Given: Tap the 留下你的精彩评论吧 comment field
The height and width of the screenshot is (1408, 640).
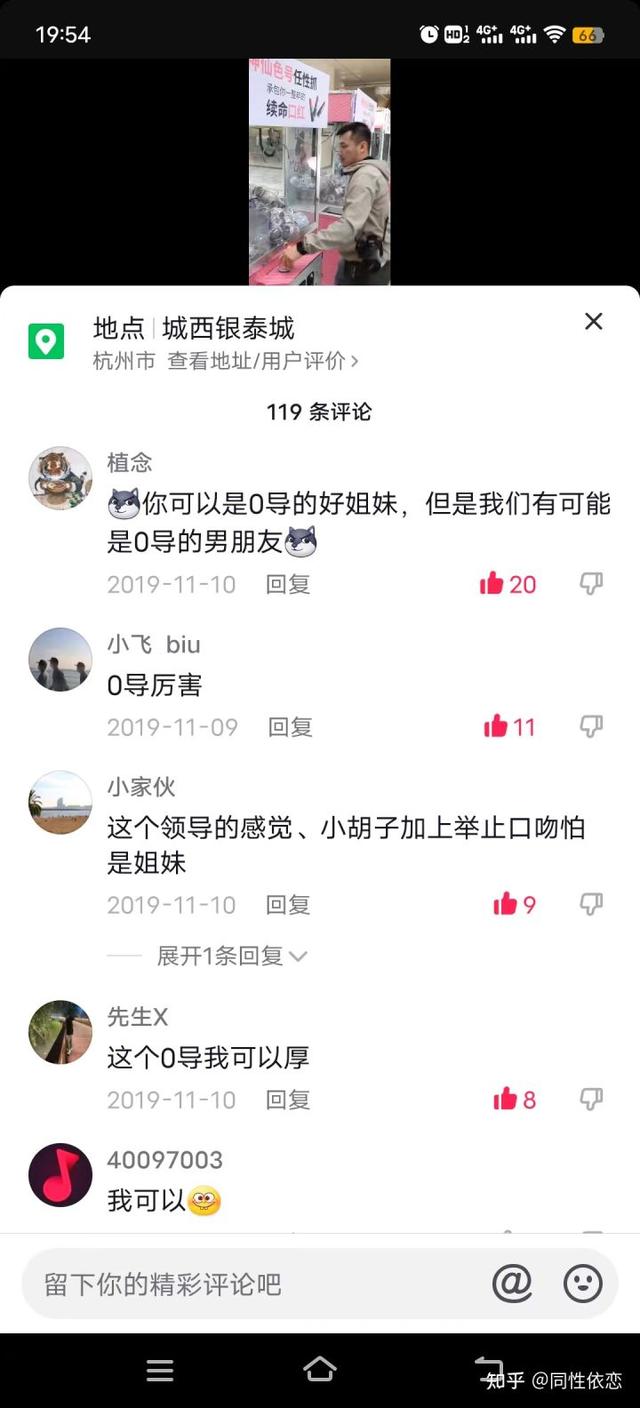Looking at the screenshot, I should click(250, 1284).
